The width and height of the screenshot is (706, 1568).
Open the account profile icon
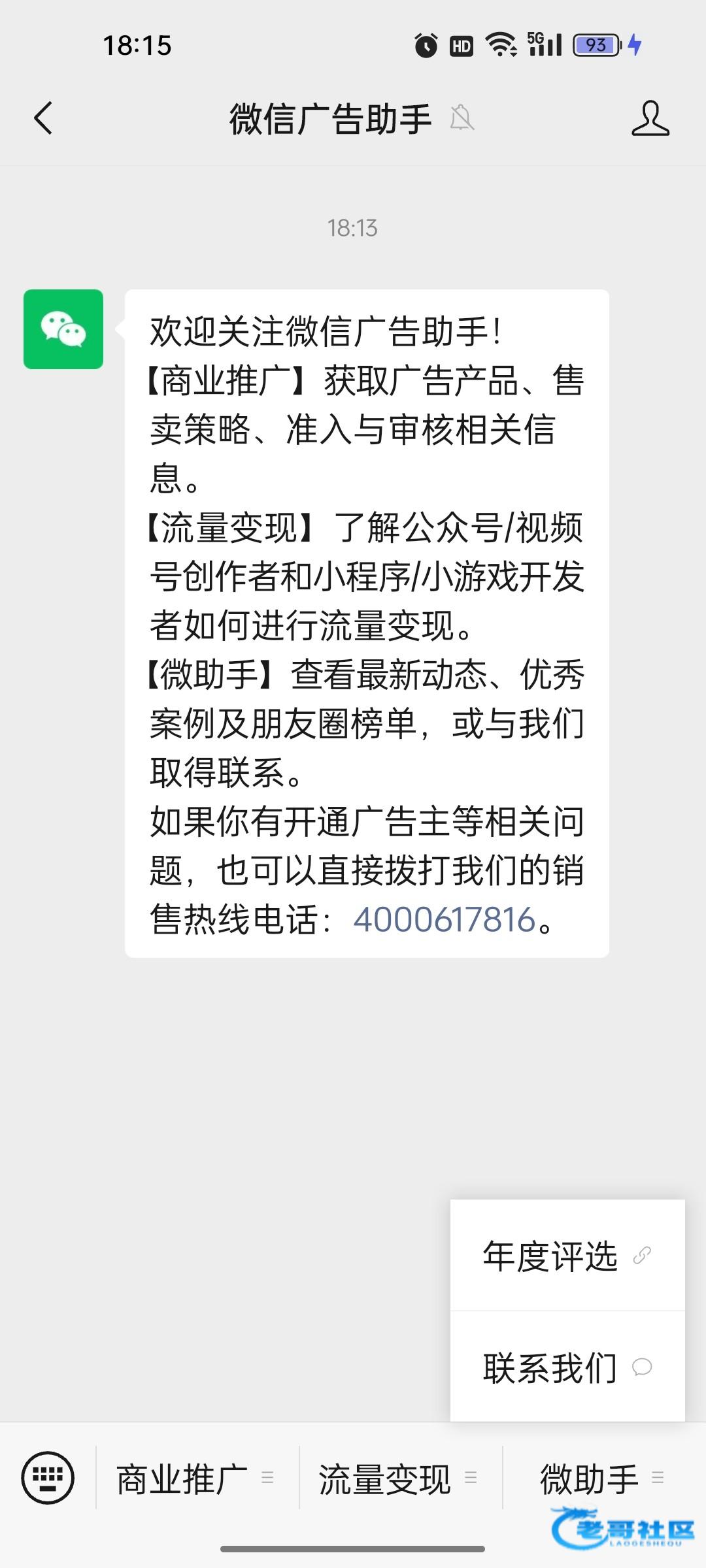[650, 118]
